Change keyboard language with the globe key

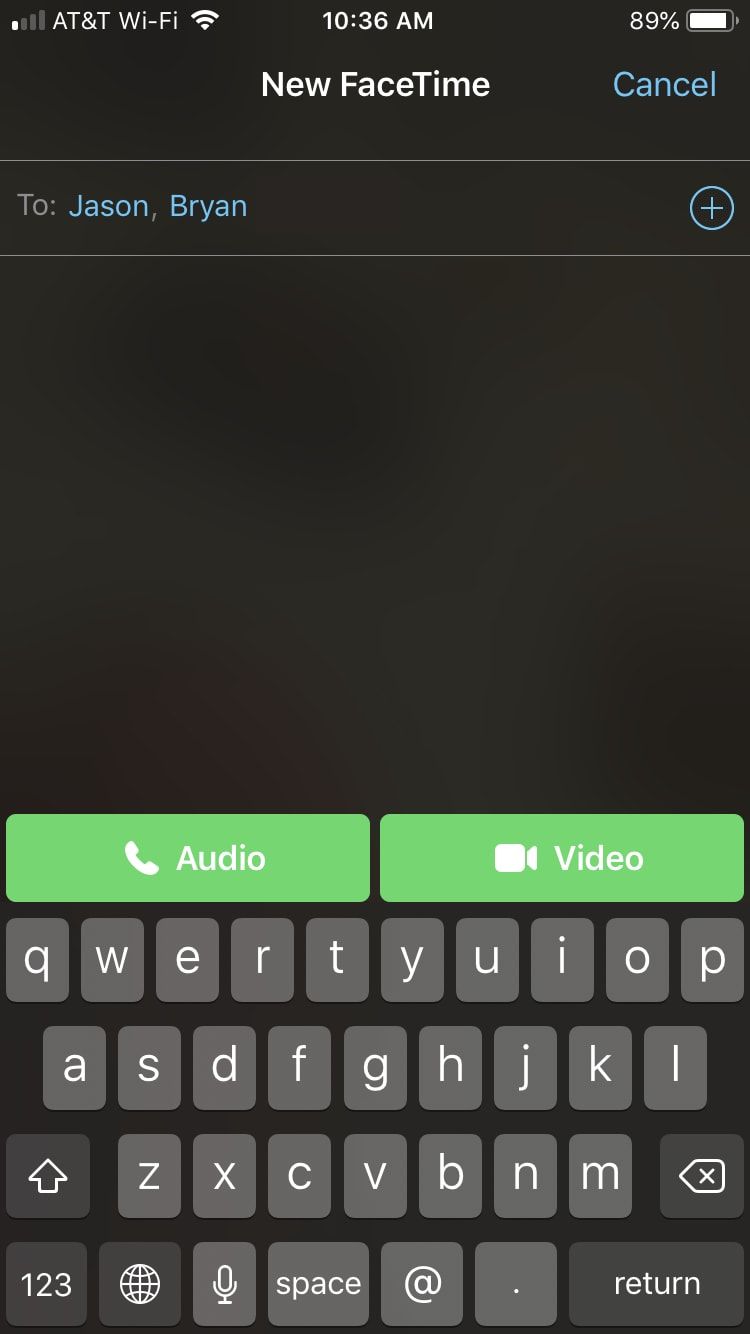139,1284
